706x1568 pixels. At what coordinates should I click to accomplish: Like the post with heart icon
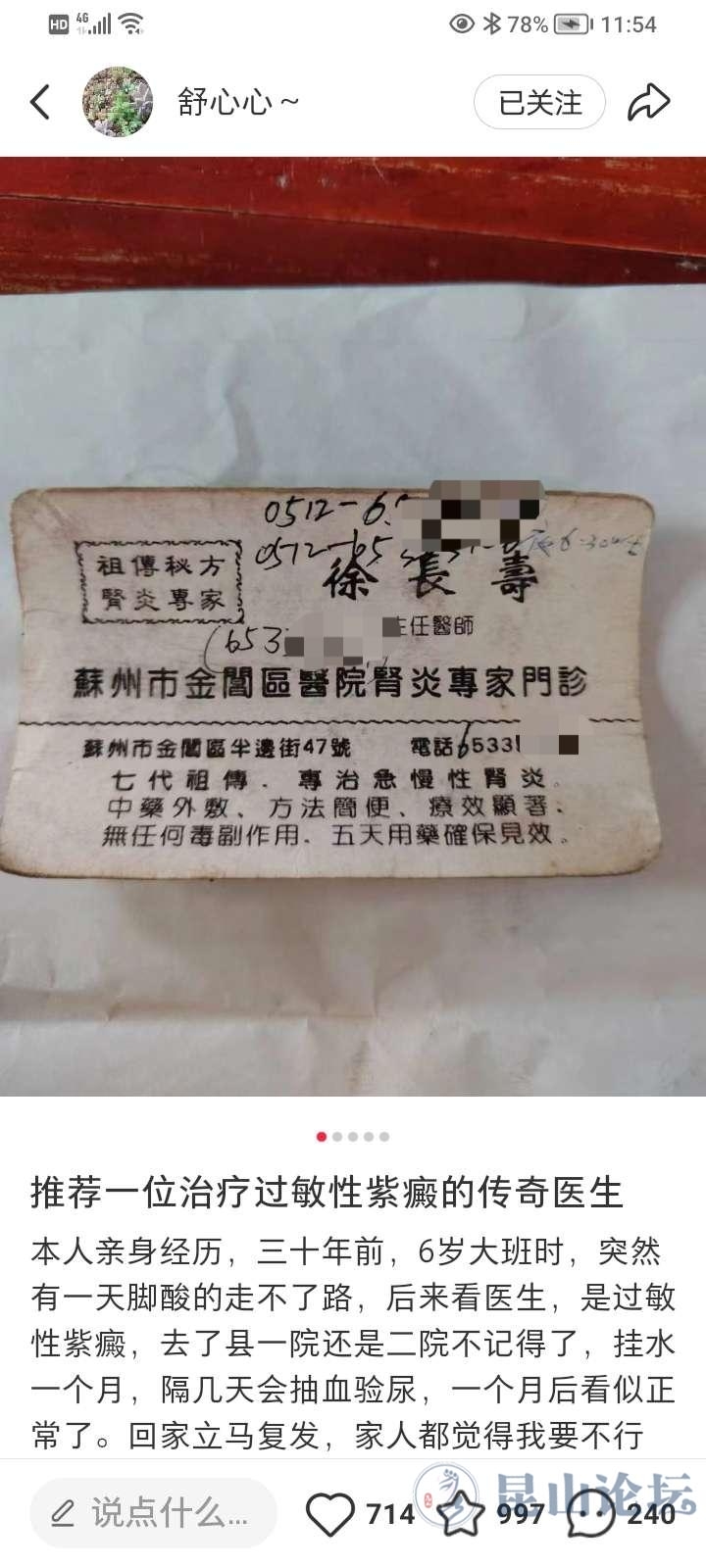pos(330,1514)
